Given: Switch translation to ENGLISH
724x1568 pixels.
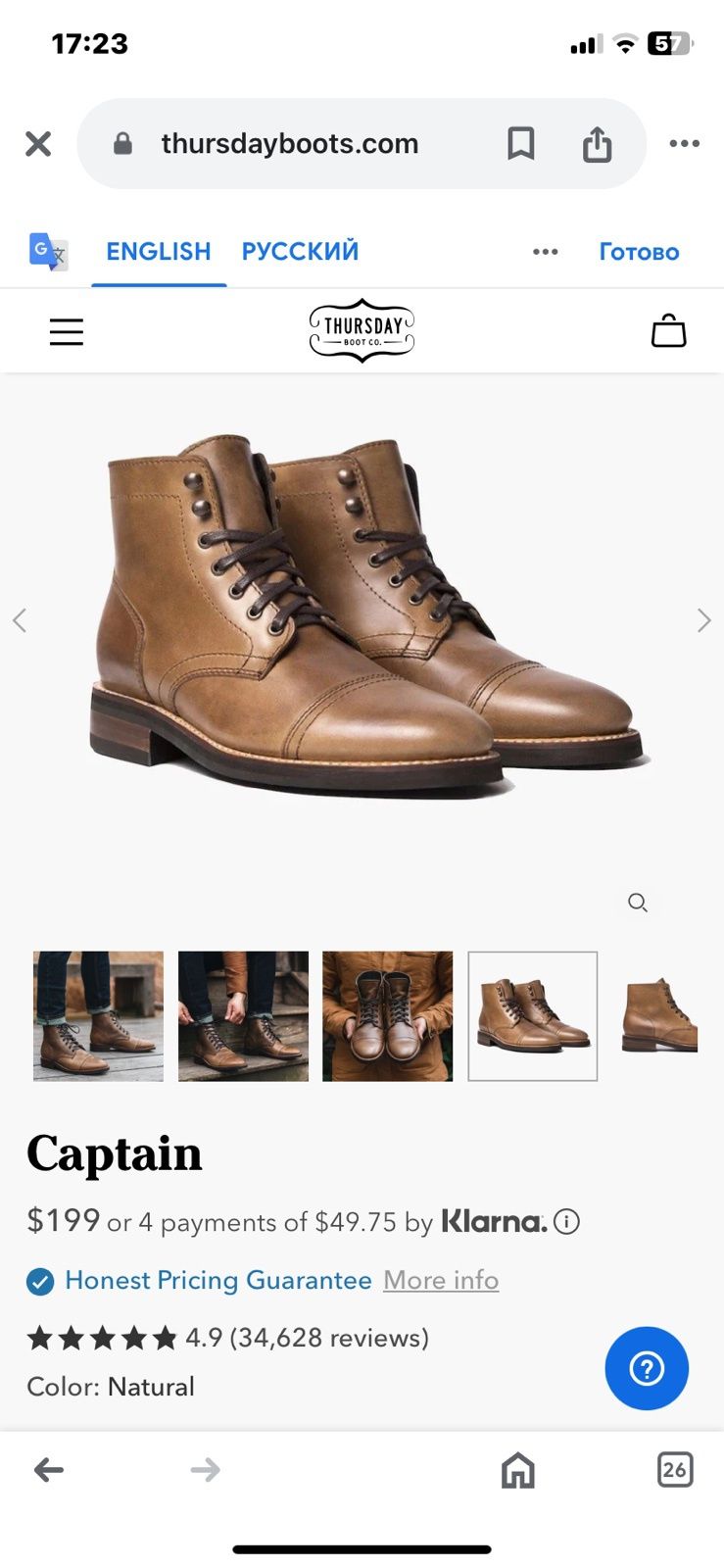Looking at the screenshot, I should [x=159, y=252].
